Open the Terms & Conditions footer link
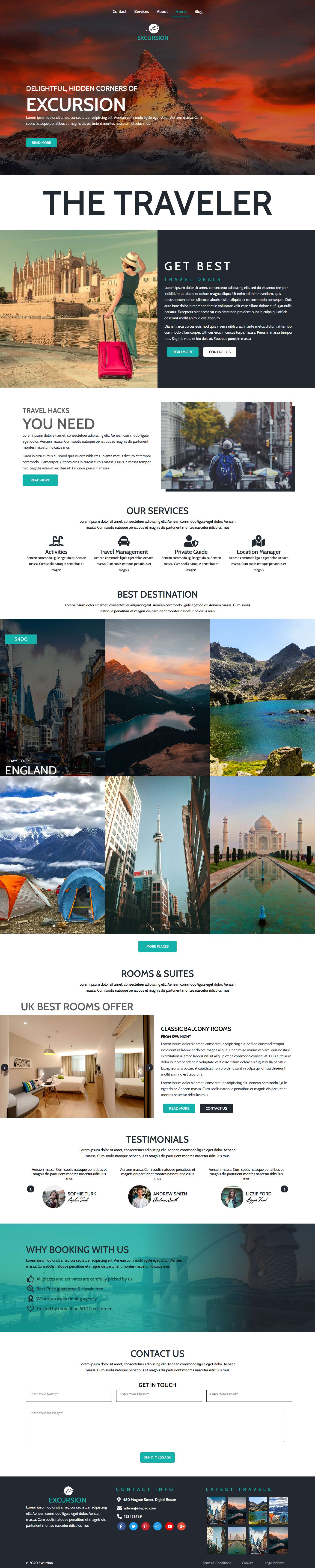Screen dimensions: 315x1568 217,1562
